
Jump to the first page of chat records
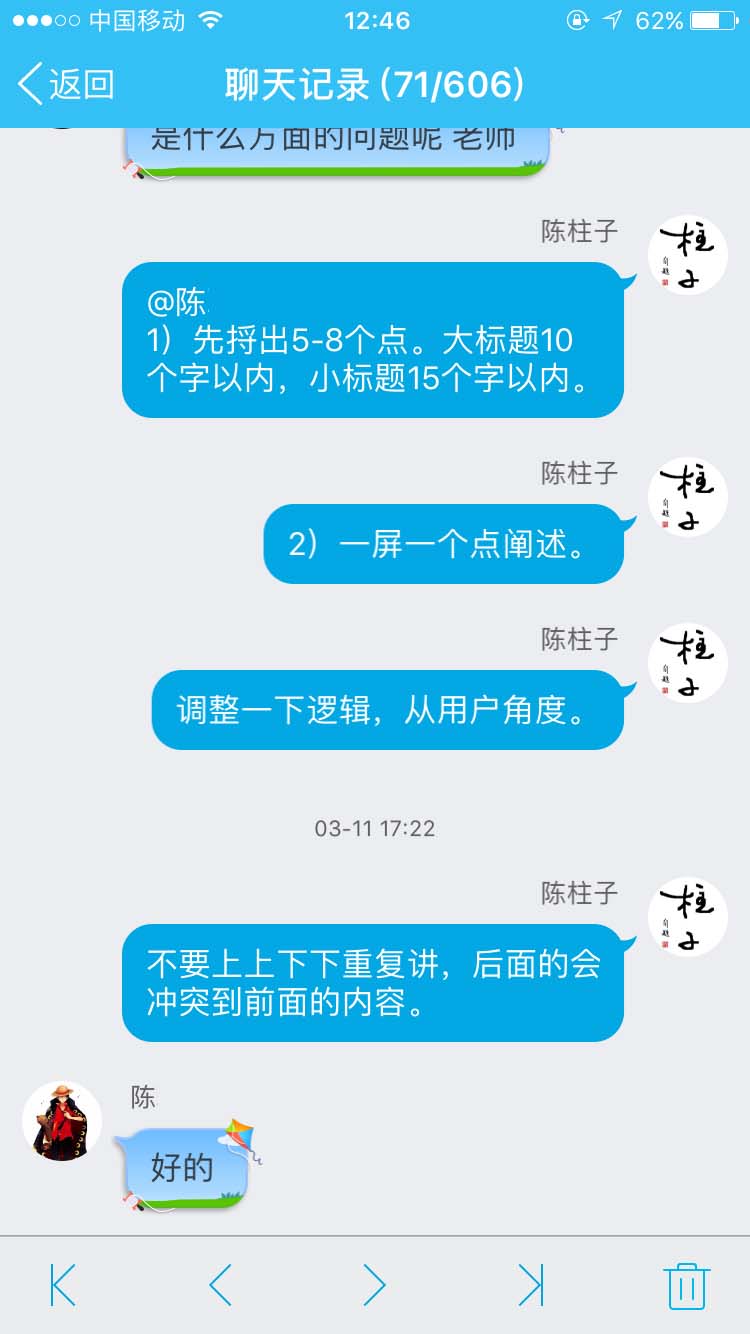click(x=62, y=1286)
